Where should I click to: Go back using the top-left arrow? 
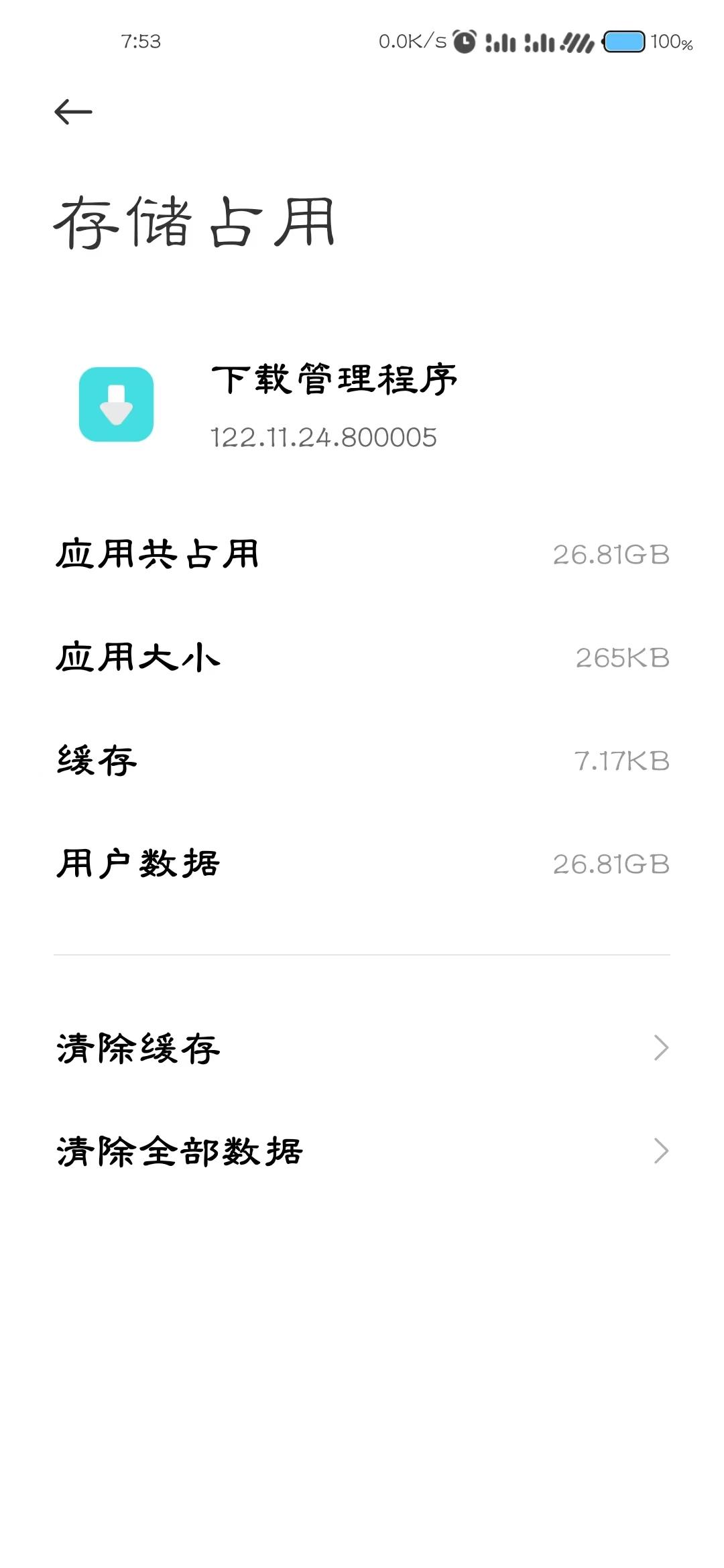coord(73,112)
